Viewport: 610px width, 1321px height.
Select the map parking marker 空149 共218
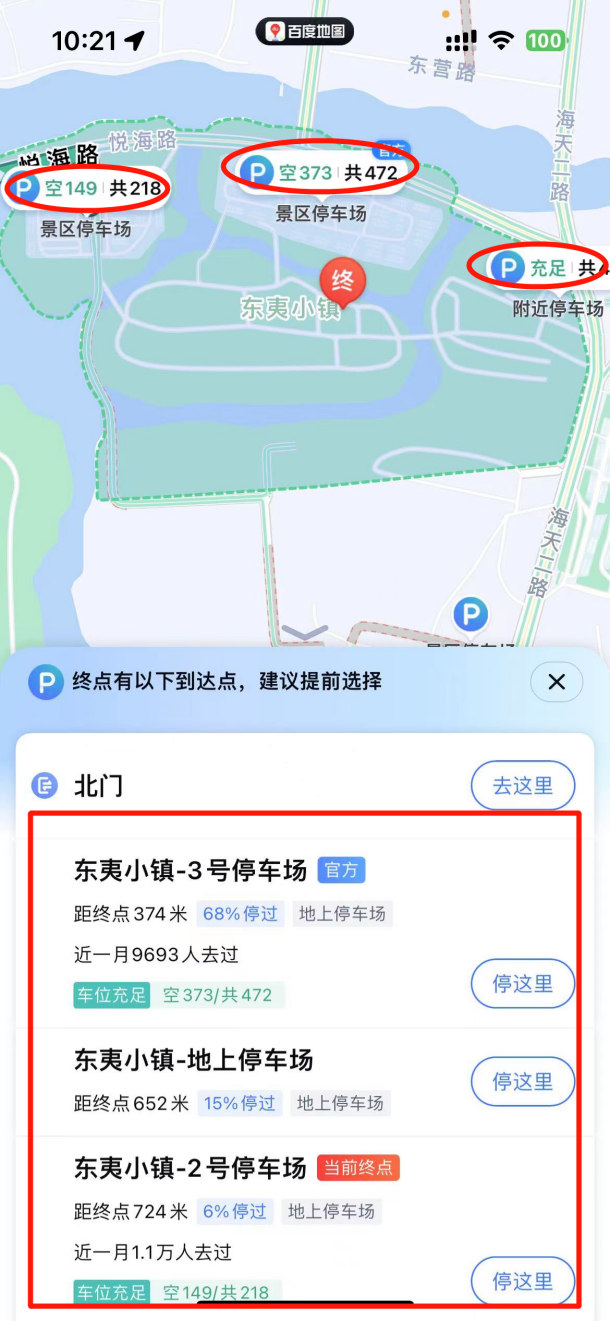[86, 187]
